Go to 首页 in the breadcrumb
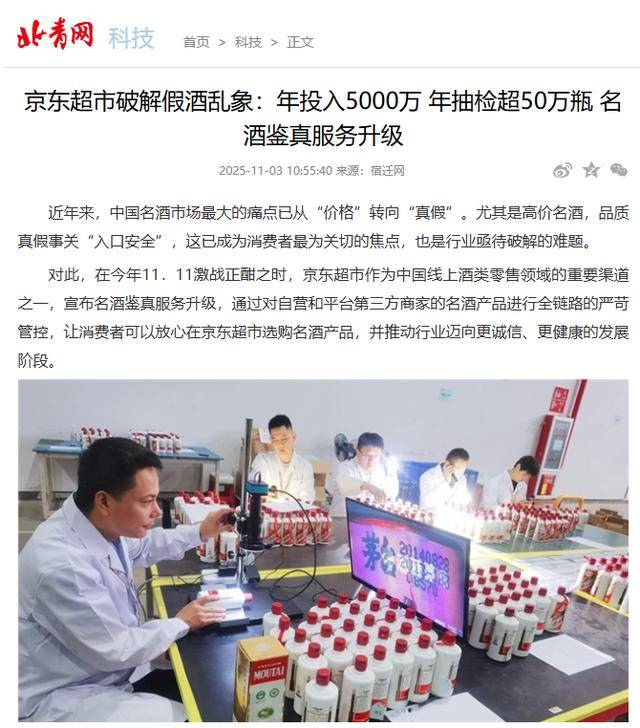 click(x=196, y=42)
